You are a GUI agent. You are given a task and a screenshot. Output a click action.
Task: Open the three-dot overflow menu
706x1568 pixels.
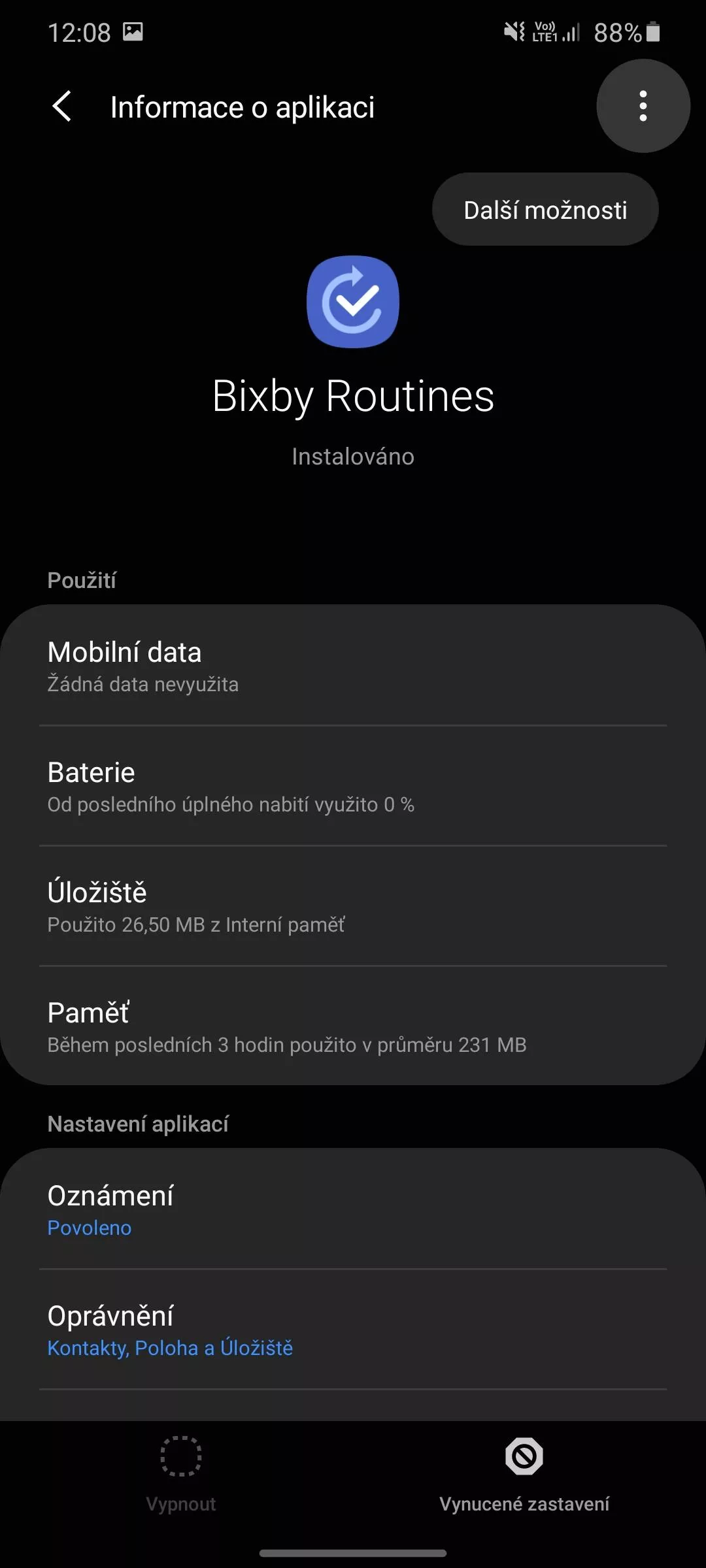point(643,106)
